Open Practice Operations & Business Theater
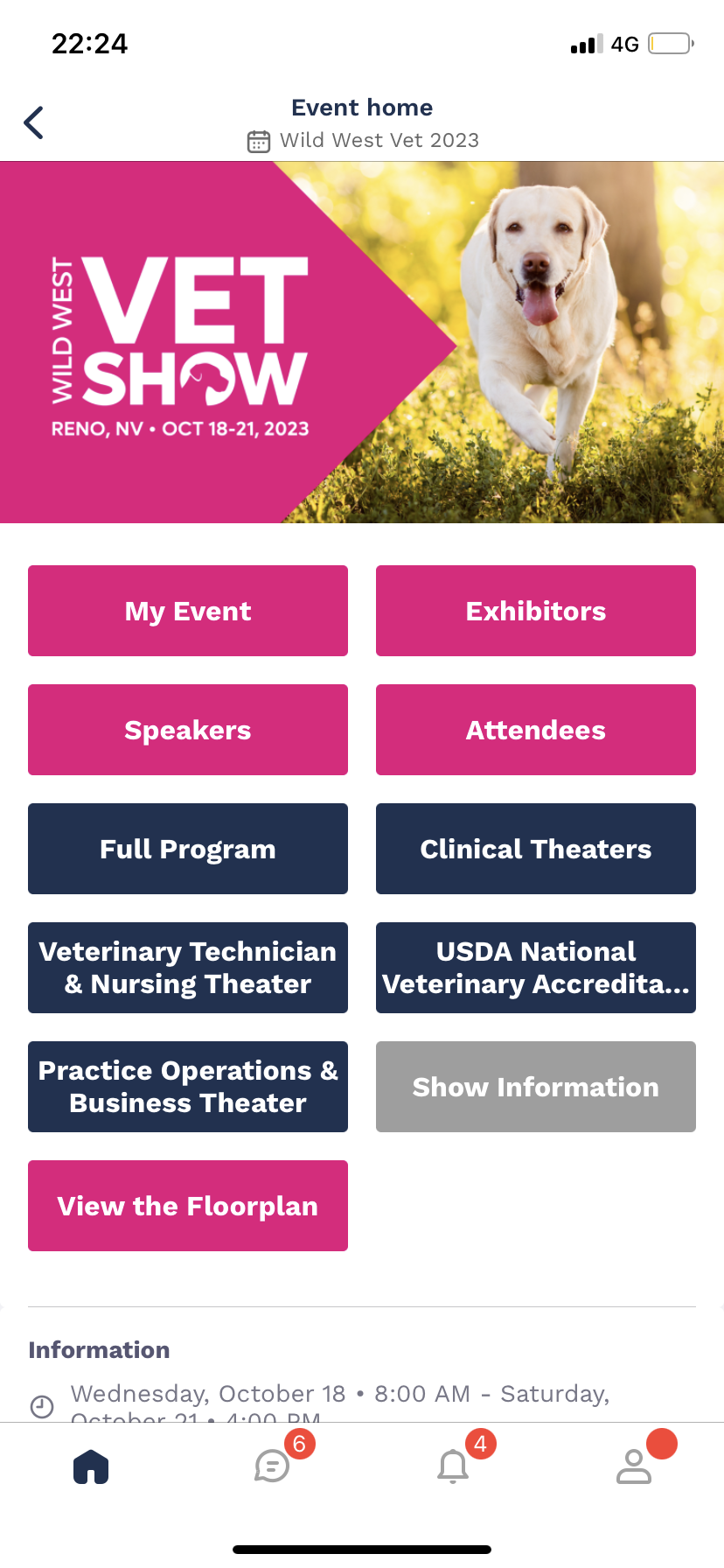Viewport: 724px width, 1568px height. 187,1087
